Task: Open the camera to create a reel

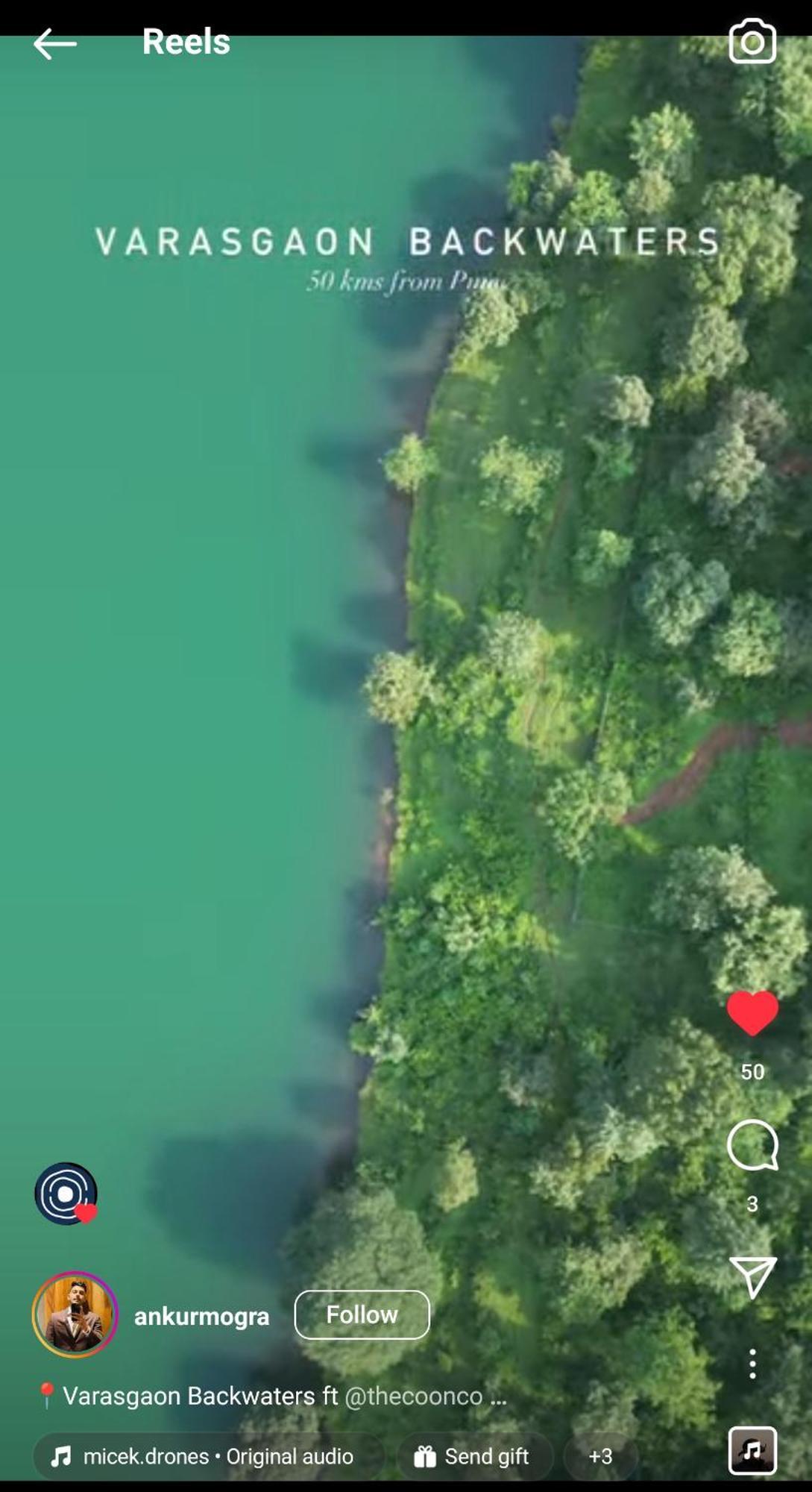Action: coord(752,42)
